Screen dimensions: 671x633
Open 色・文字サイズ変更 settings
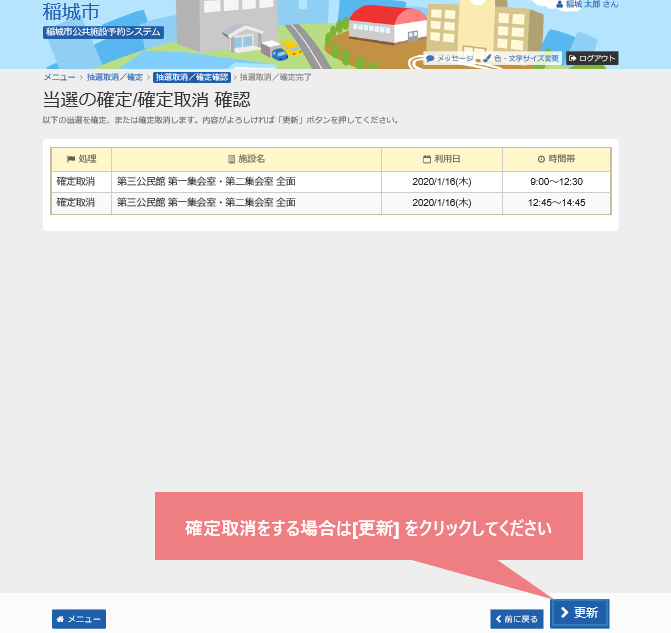tap(520, 58)
